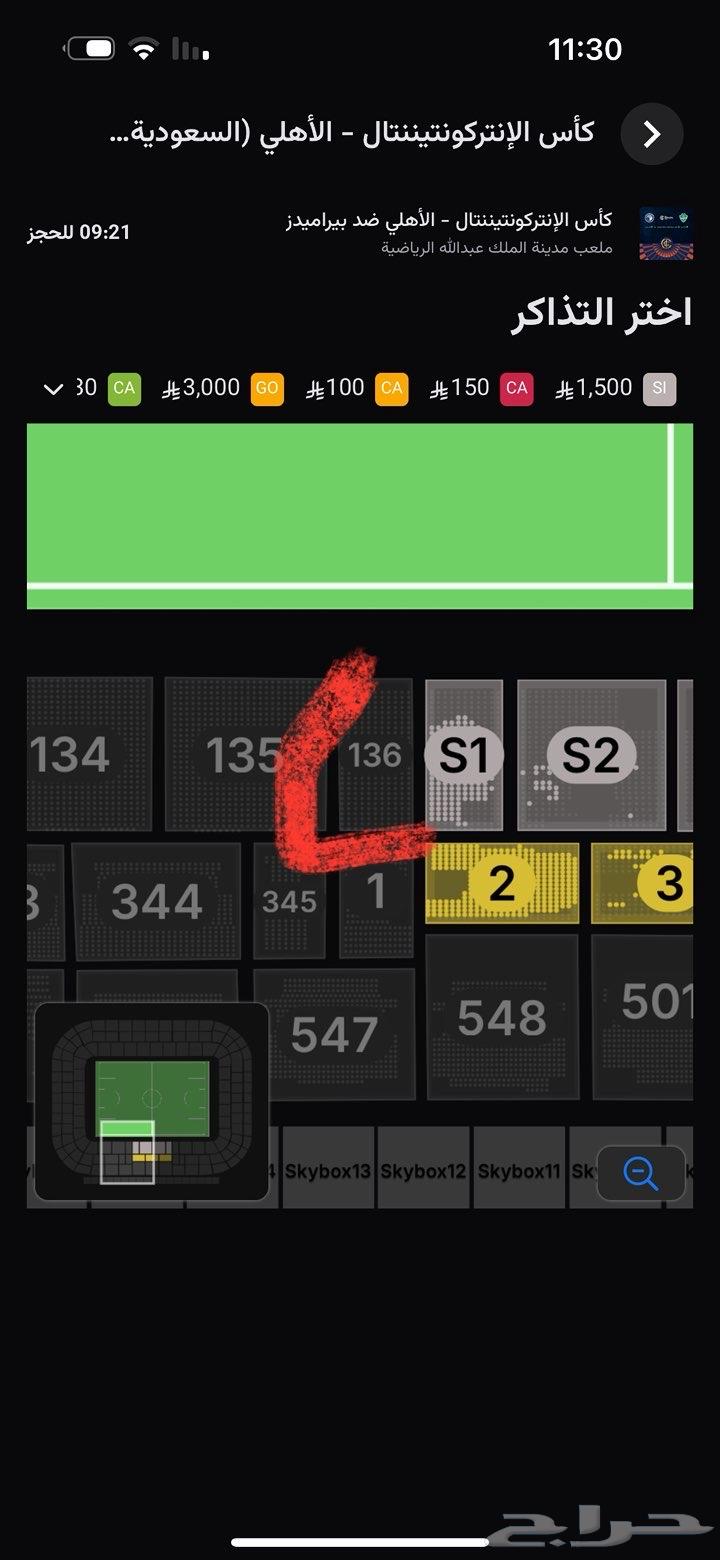Select seating section S1
720x1560 pixels.
(464, 756)
